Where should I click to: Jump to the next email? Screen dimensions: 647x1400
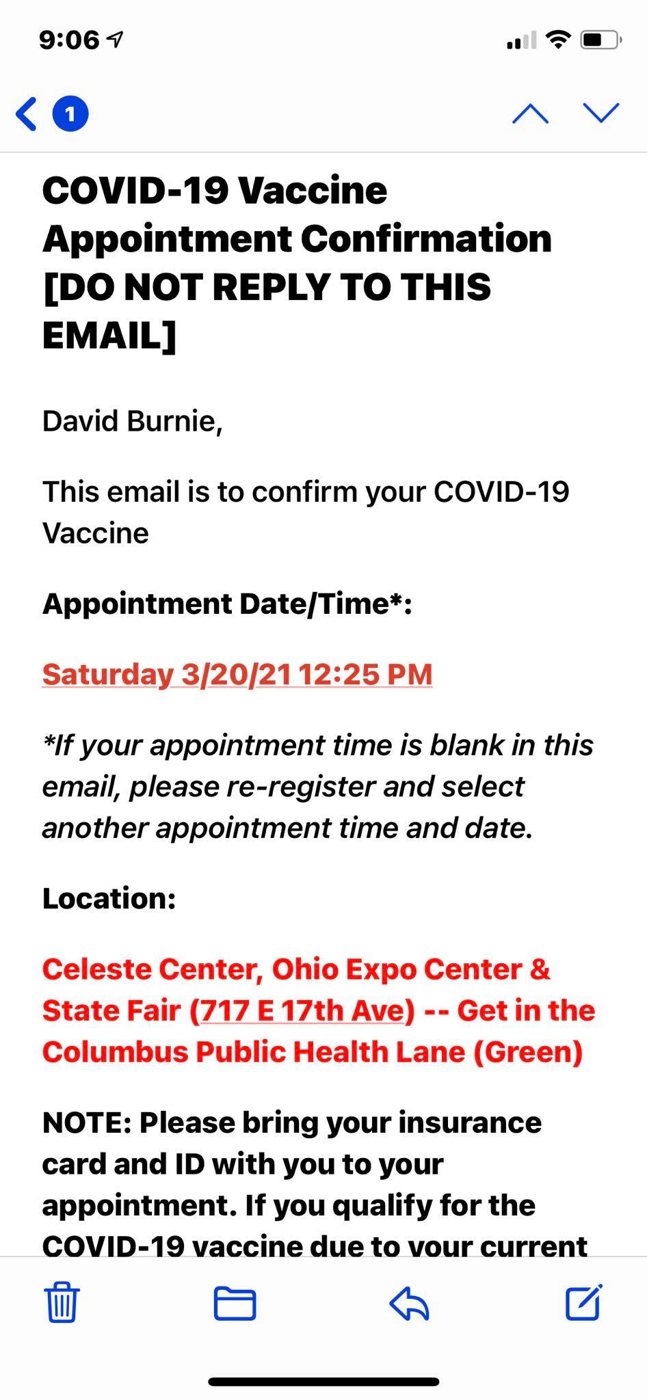point(602,113)
